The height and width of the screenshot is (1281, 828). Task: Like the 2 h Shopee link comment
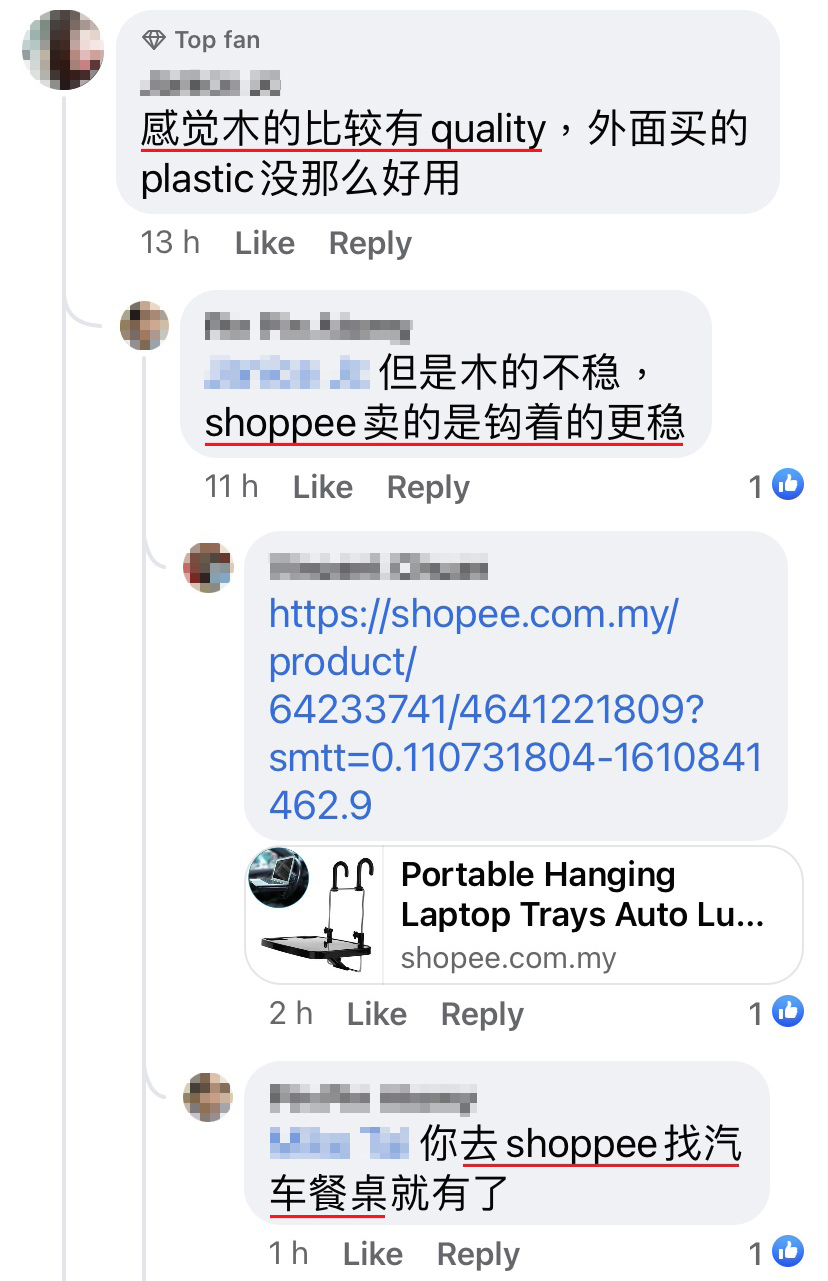(376, 1014)
